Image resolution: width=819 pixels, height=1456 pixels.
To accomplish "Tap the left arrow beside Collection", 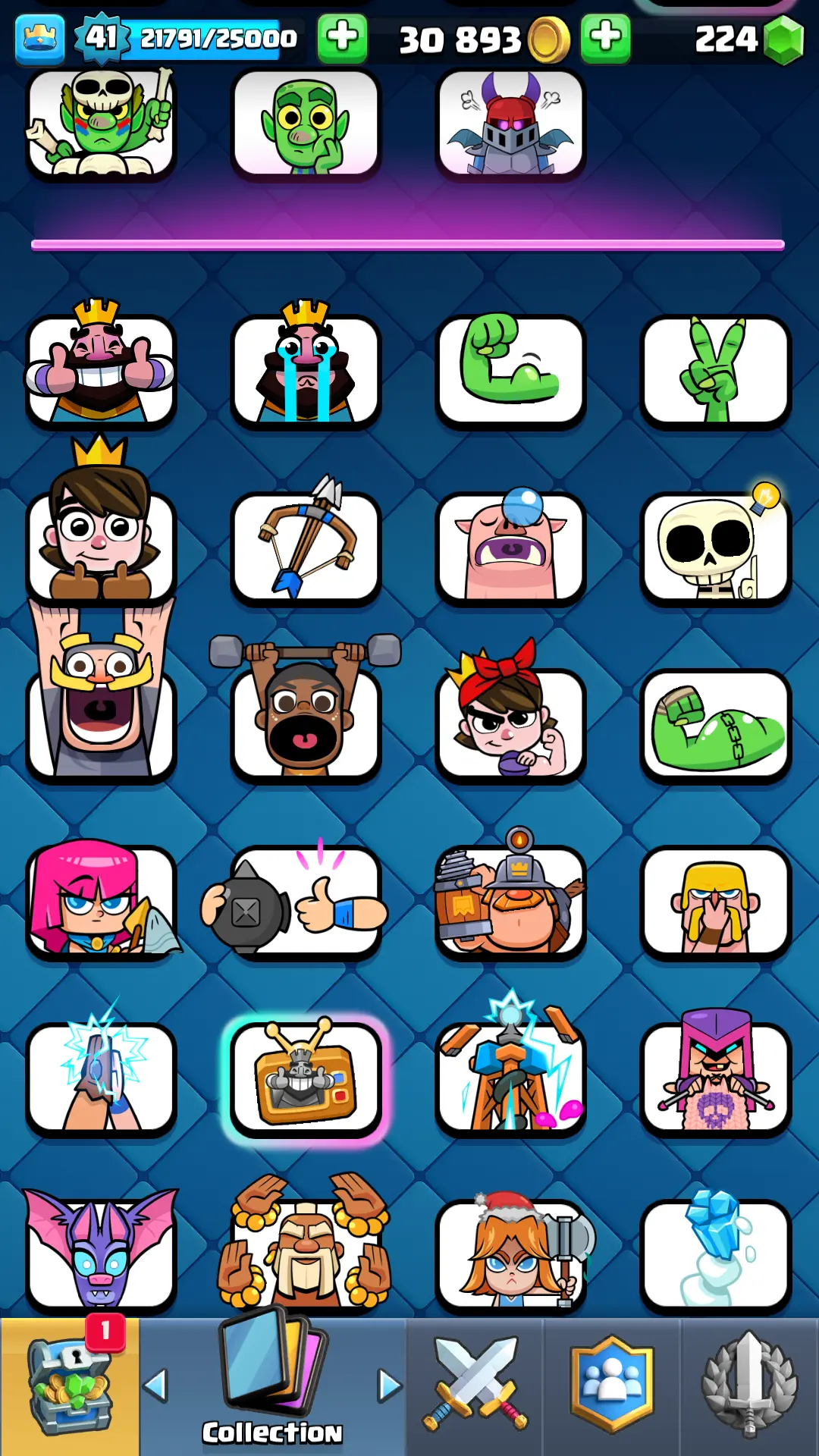I will click(155, 1386).
